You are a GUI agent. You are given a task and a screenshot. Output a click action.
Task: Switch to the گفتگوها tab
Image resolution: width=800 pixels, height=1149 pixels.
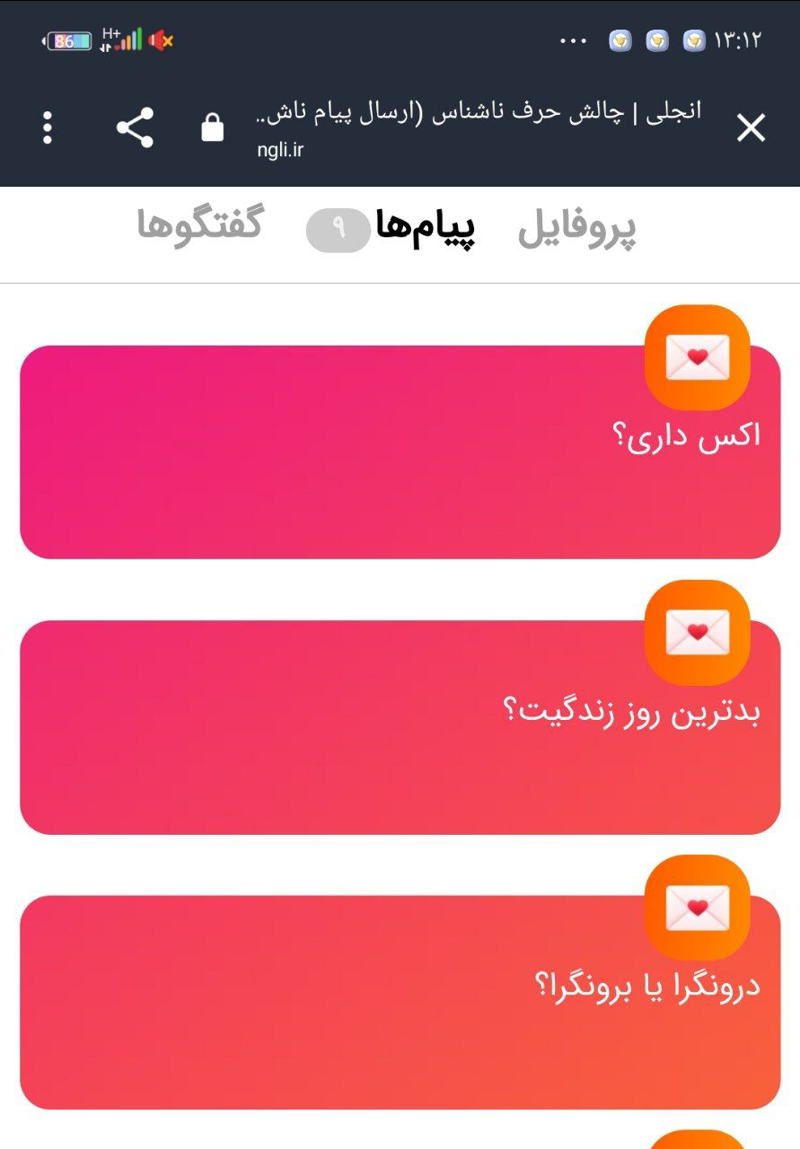click(x=199, y=225)
